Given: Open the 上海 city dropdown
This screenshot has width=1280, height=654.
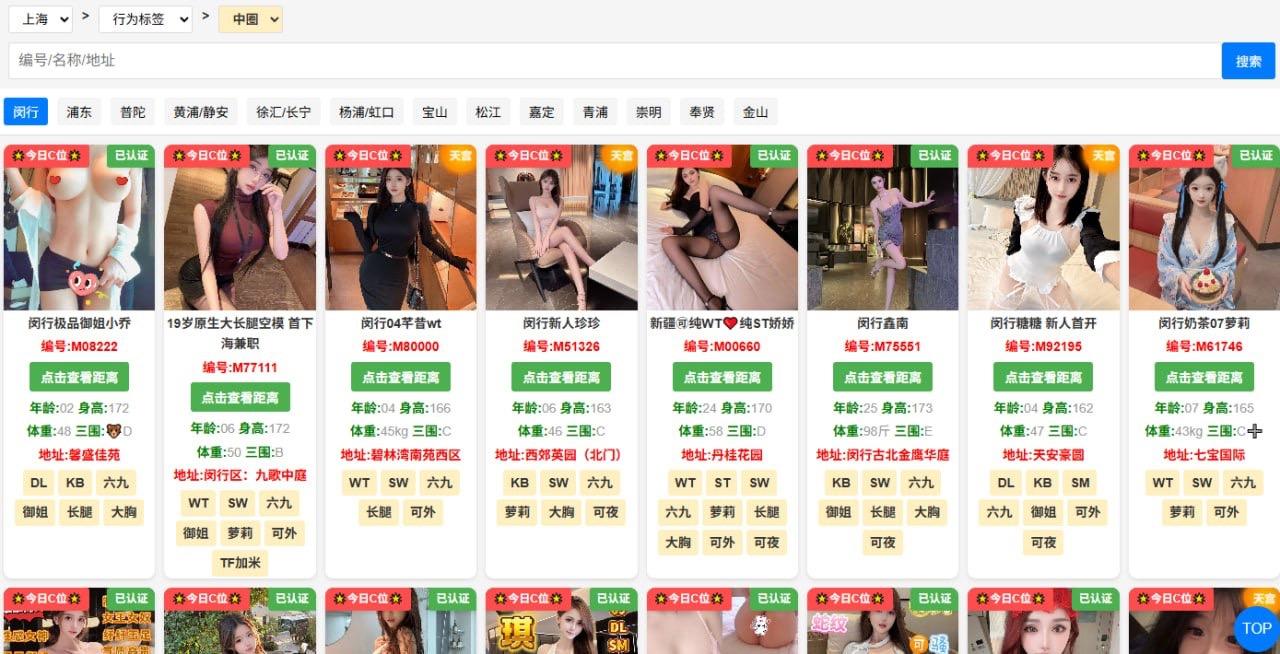Looking at the screenshot, I should [40, 19].
